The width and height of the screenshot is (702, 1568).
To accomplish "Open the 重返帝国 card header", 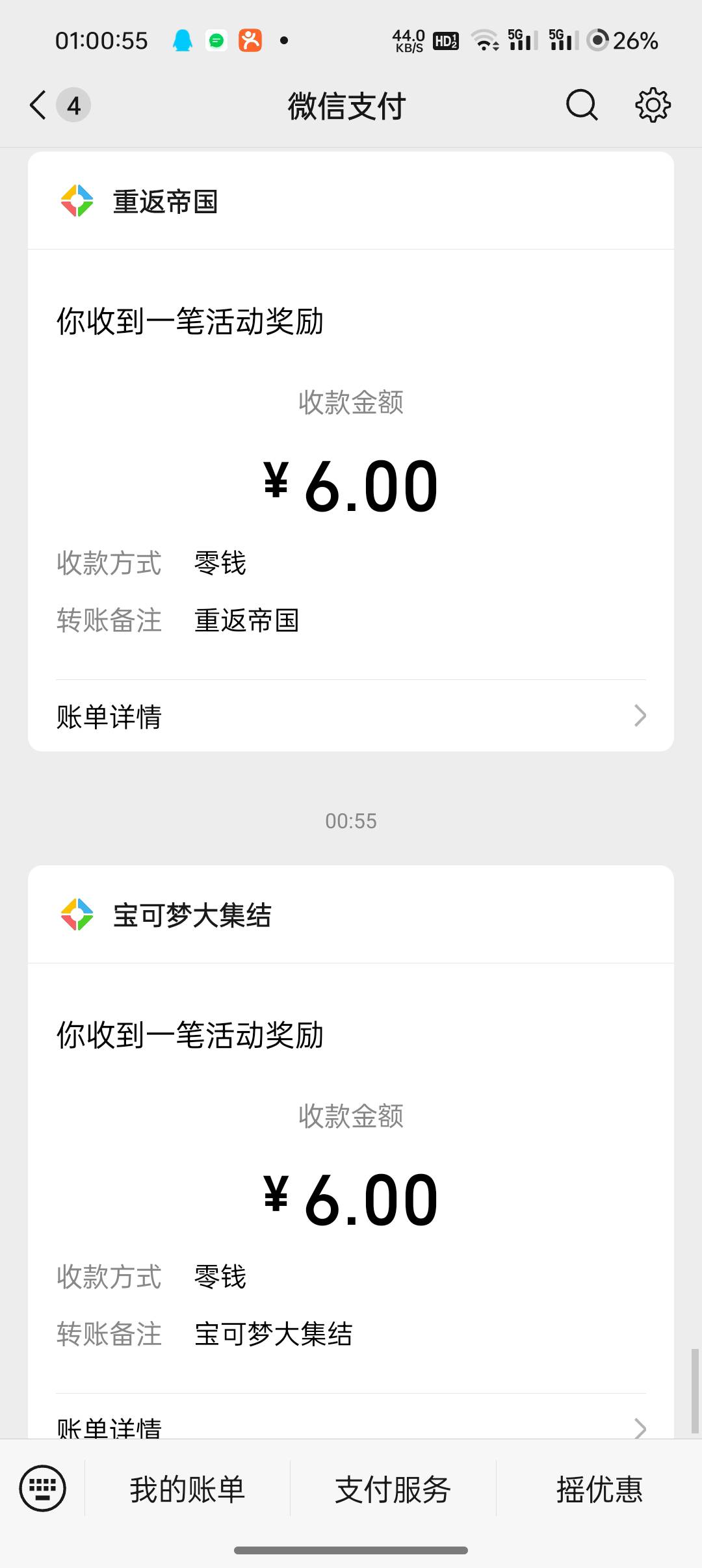I will [351, 201].
